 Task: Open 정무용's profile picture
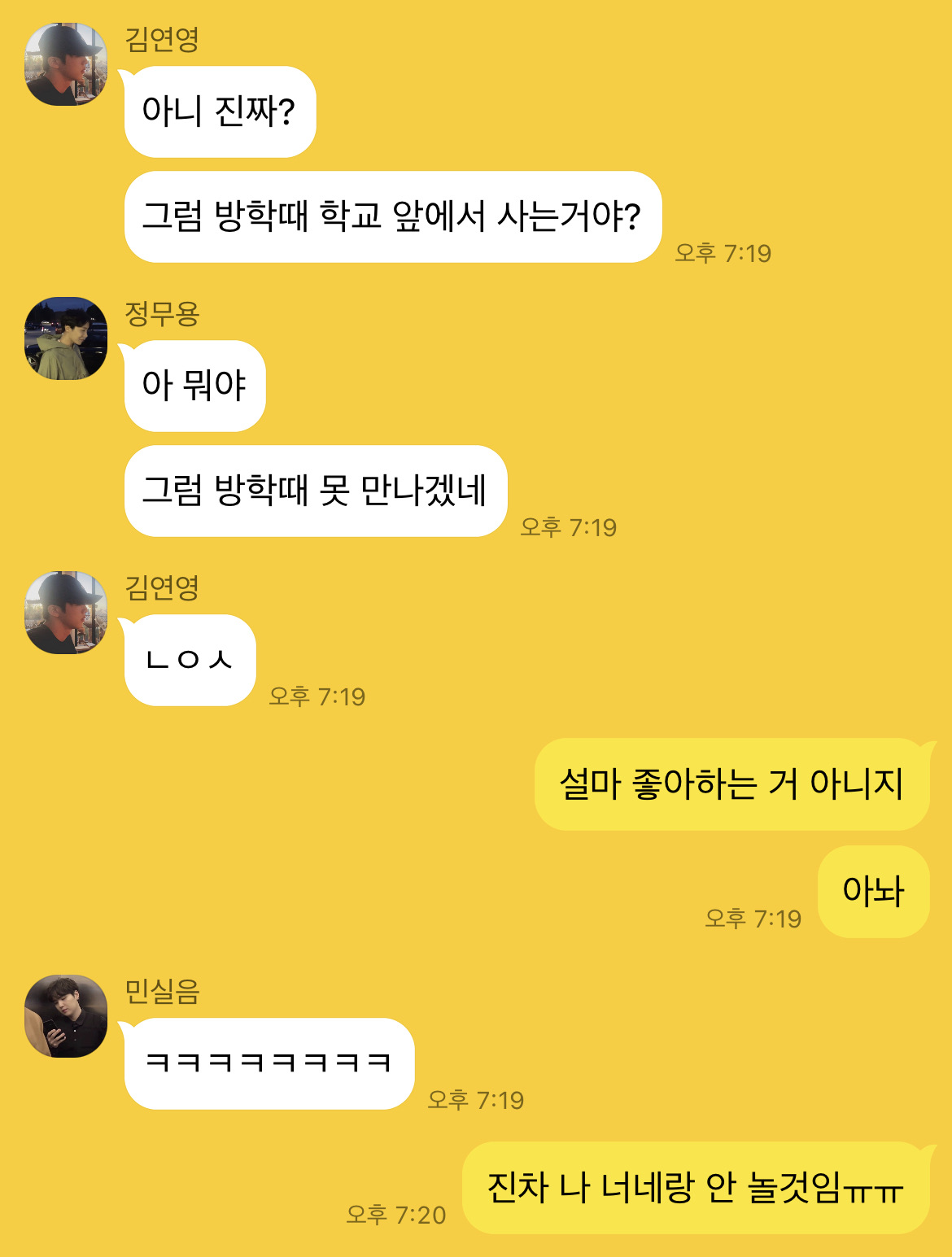(66, 338)
